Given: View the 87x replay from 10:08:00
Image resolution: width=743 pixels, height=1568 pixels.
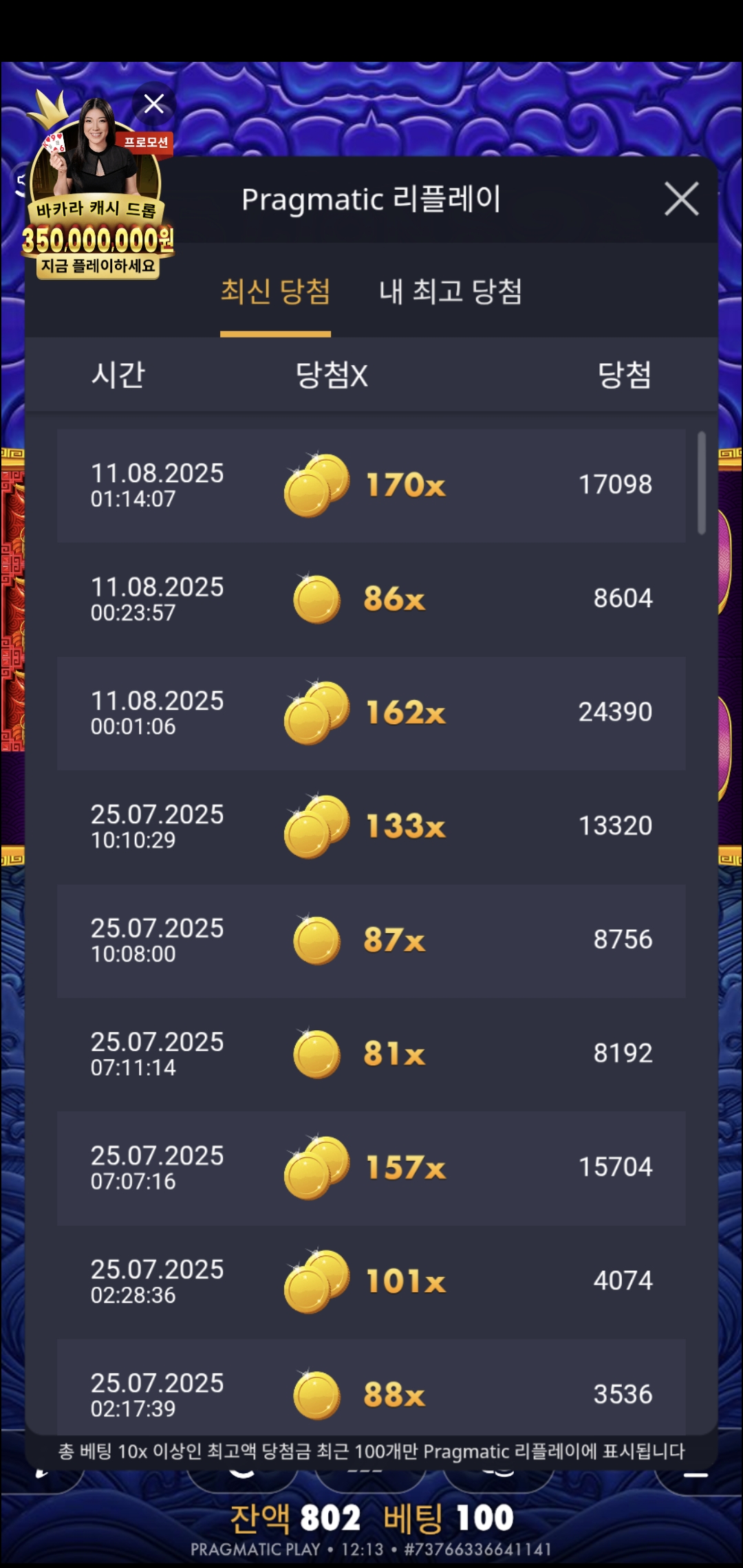Looking at the screenshot, I should tap(371, 940).
